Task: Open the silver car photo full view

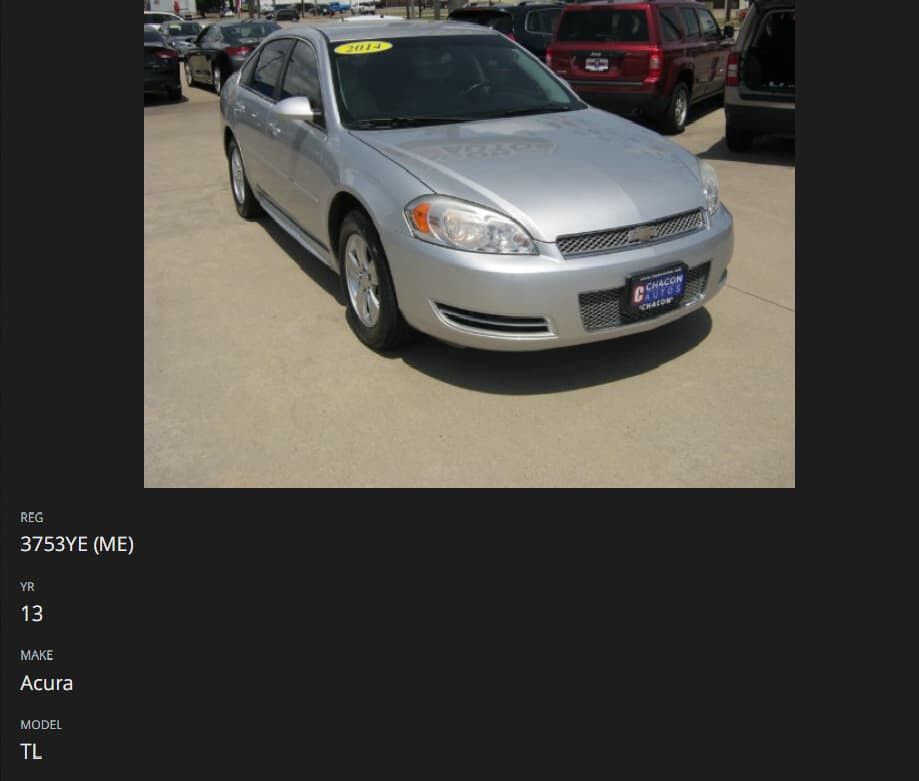Action: pyautogui.click(x=469, y=243)
